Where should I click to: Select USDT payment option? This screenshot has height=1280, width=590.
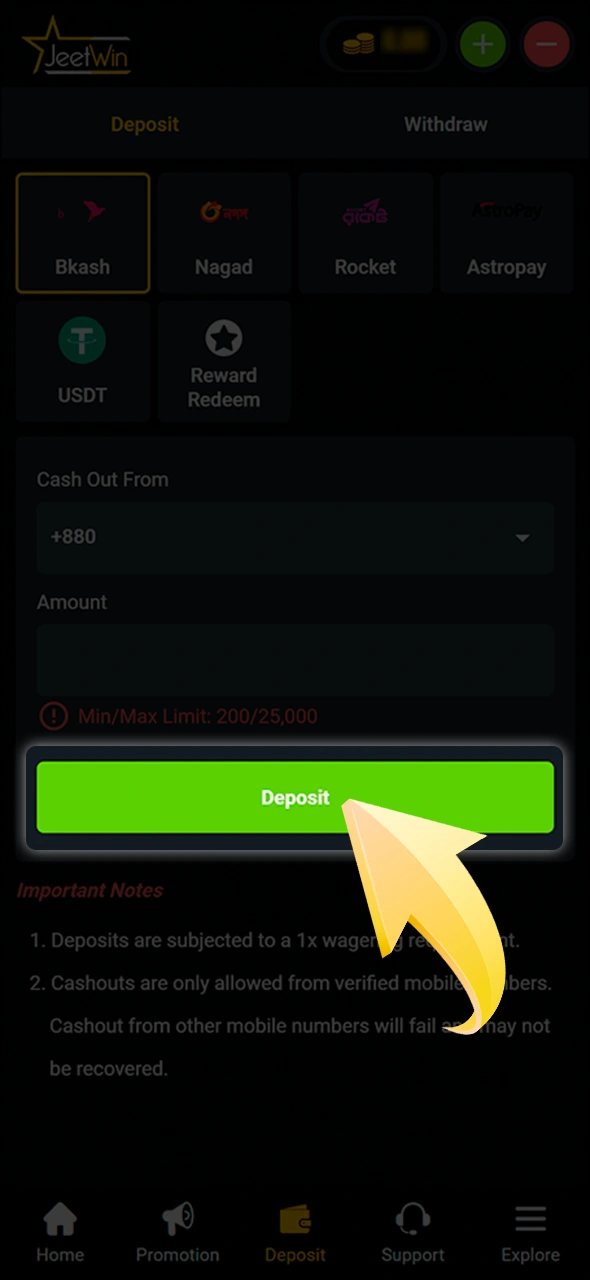point(83,361)
